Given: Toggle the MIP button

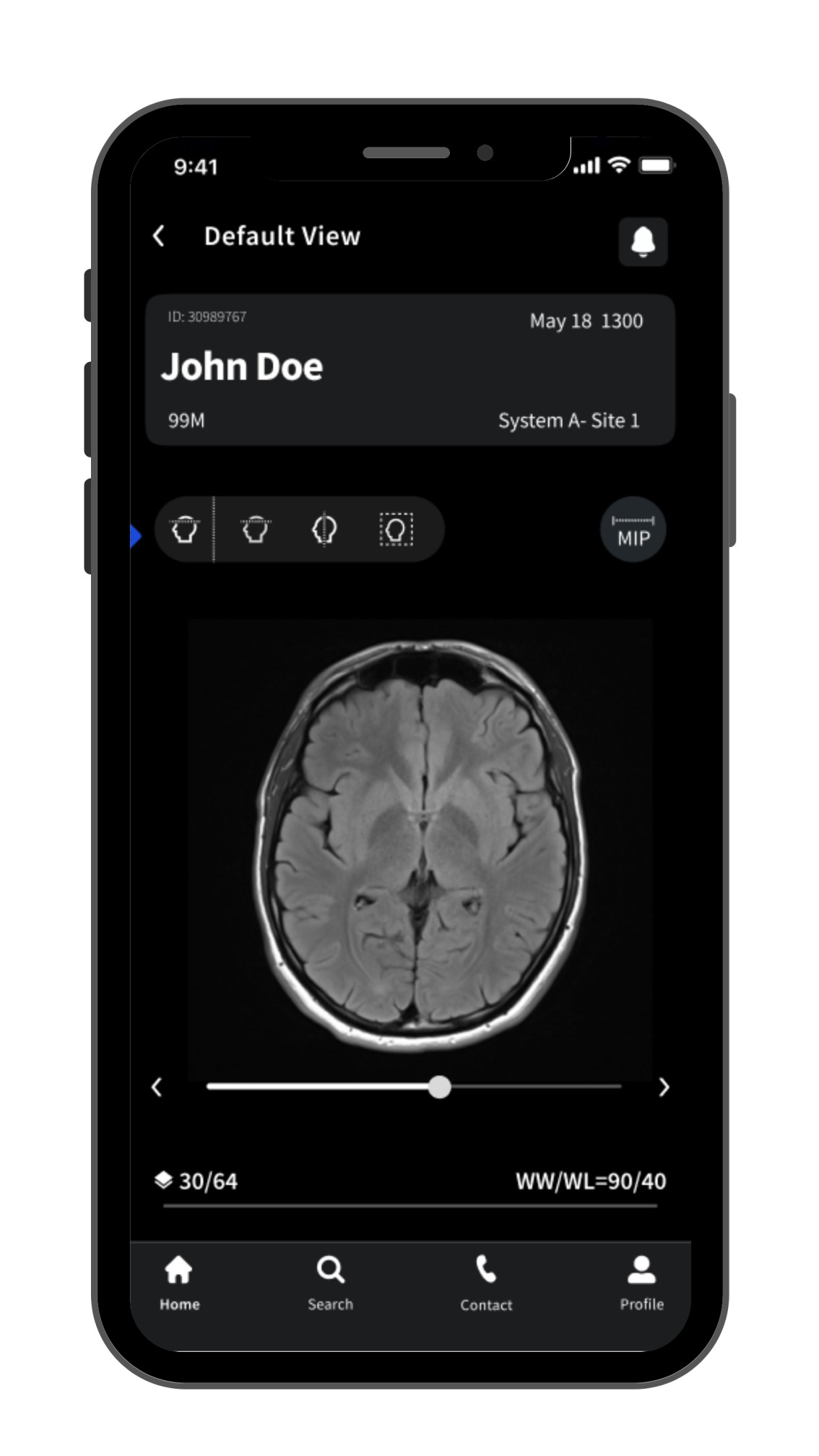Looking at the screenshot, I should click(x=633, y=530).
